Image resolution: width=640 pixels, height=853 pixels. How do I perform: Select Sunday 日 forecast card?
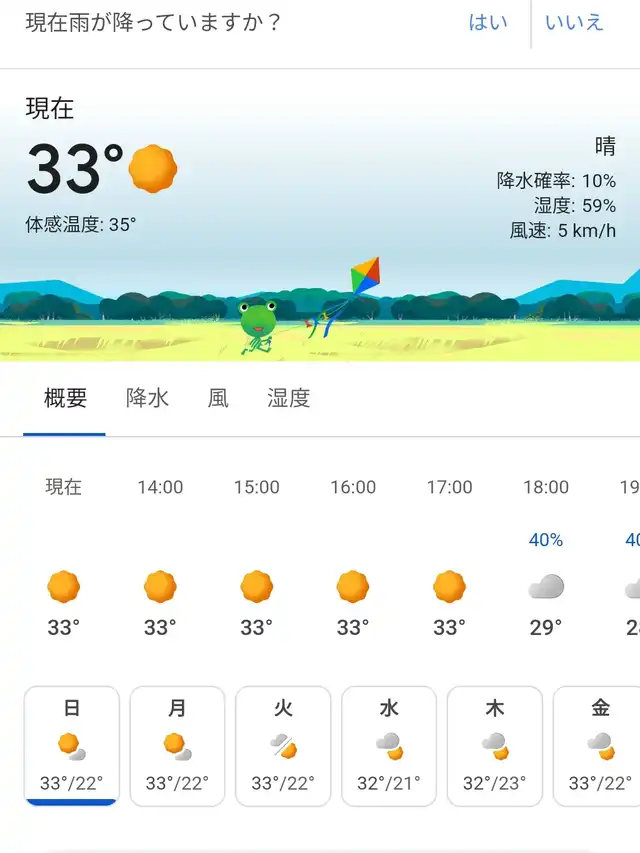[72, 746]
